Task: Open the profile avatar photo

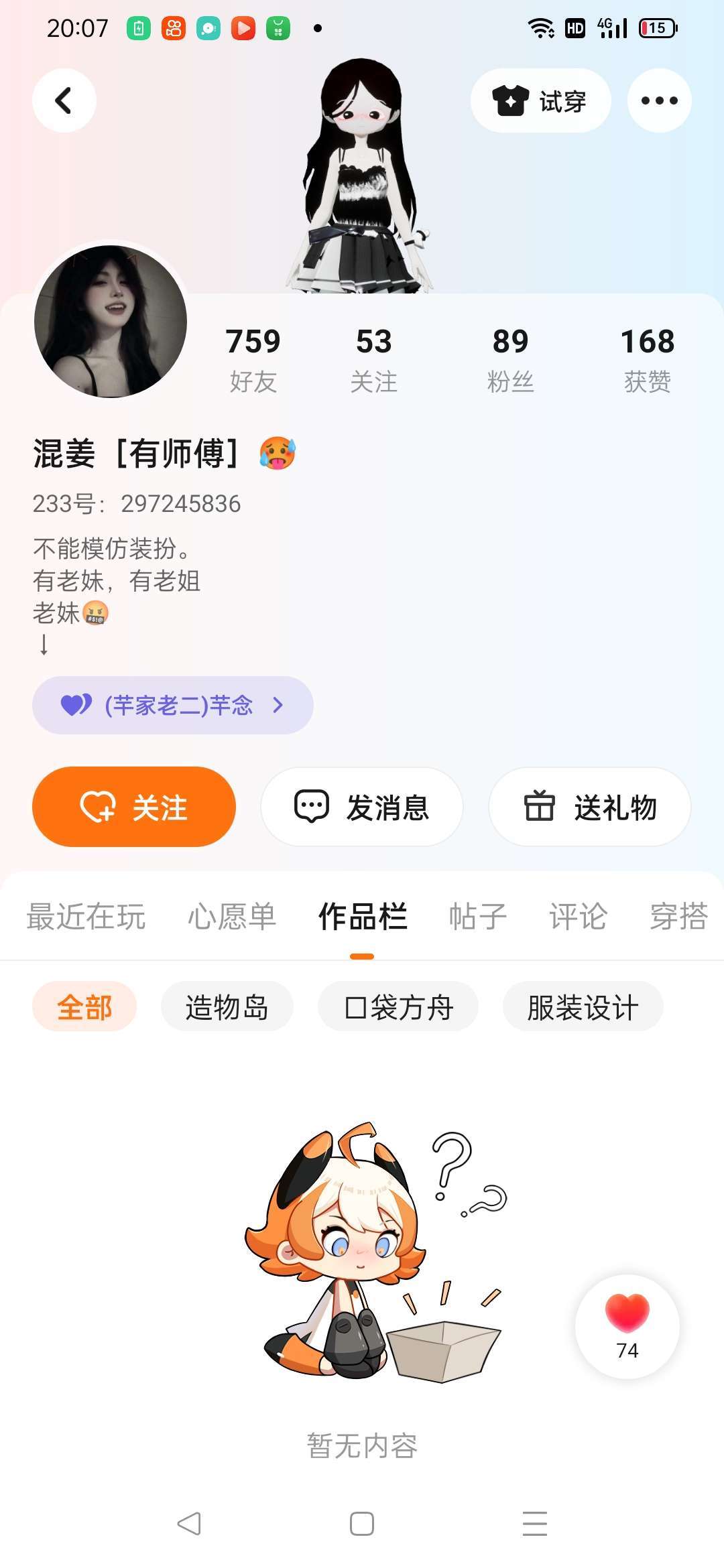Action: click(x=111, y=322)
